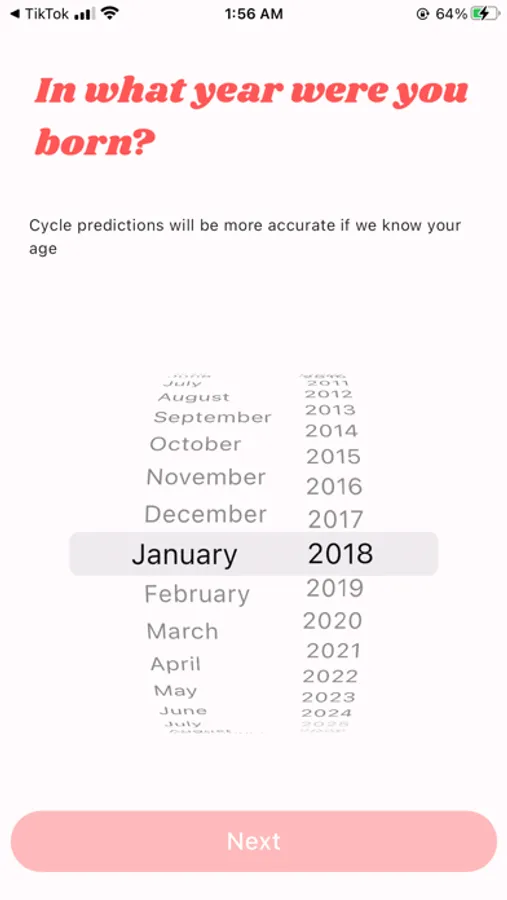
Task: Select April below March in month wheel
Action: [x=176, y=664]
